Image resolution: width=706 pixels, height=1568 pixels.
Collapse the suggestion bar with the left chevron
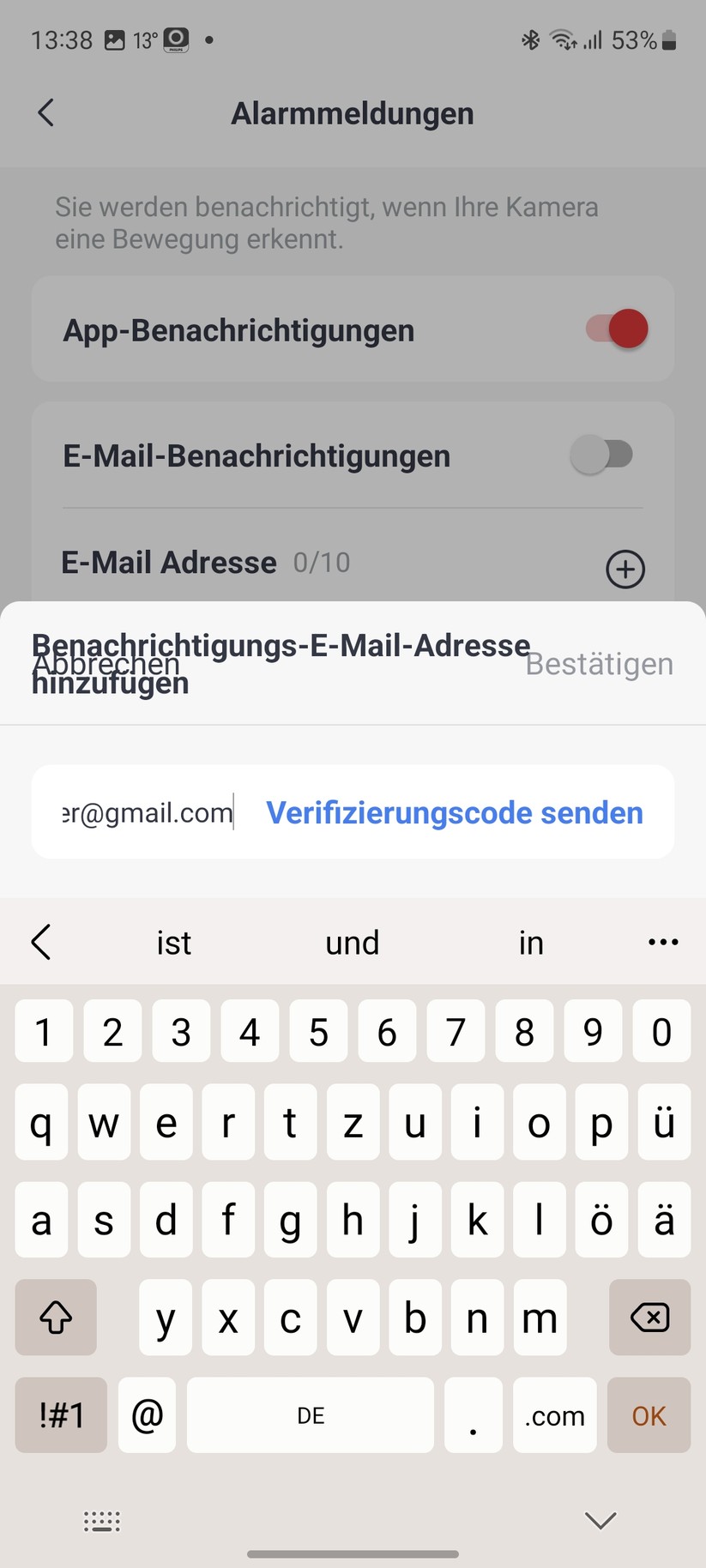pyautogui.click(x=41, y=942)
